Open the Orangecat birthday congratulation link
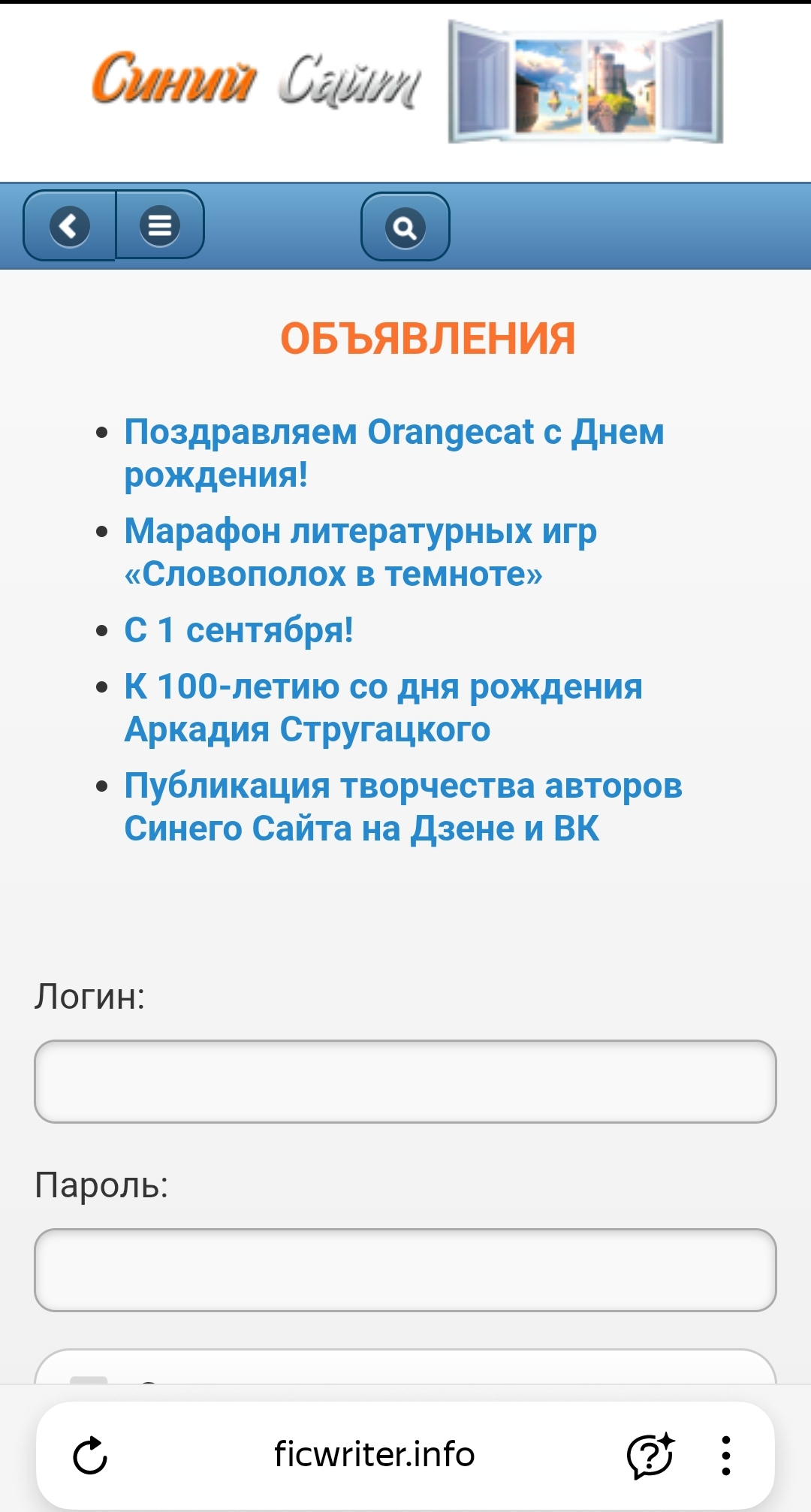The width and height of the screenshot is (811, 1512). tap(394, 453)
